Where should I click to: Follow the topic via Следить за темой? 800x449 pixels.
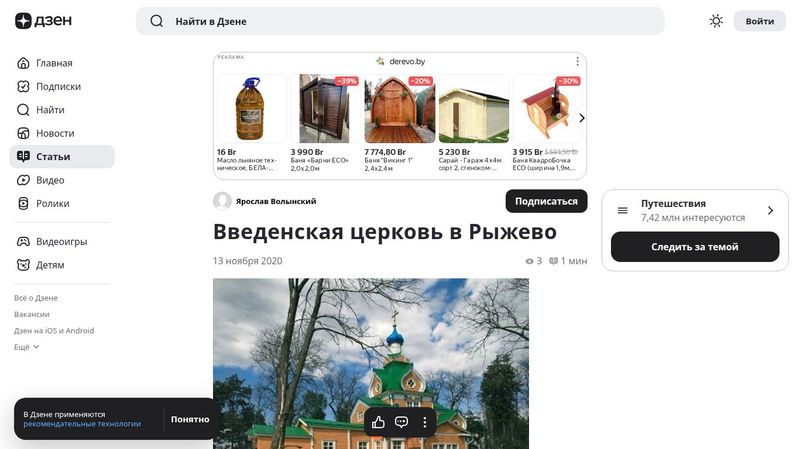pos(694,247)
